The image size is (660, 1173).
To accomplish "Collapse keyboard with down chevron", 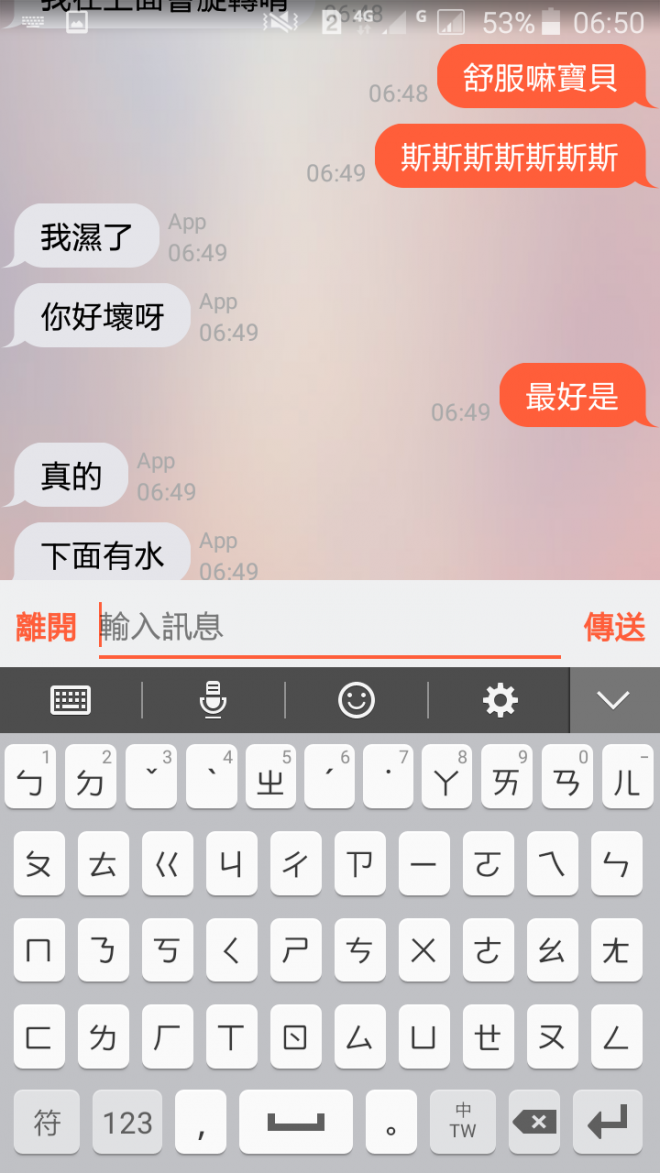I will coord(613,700).
